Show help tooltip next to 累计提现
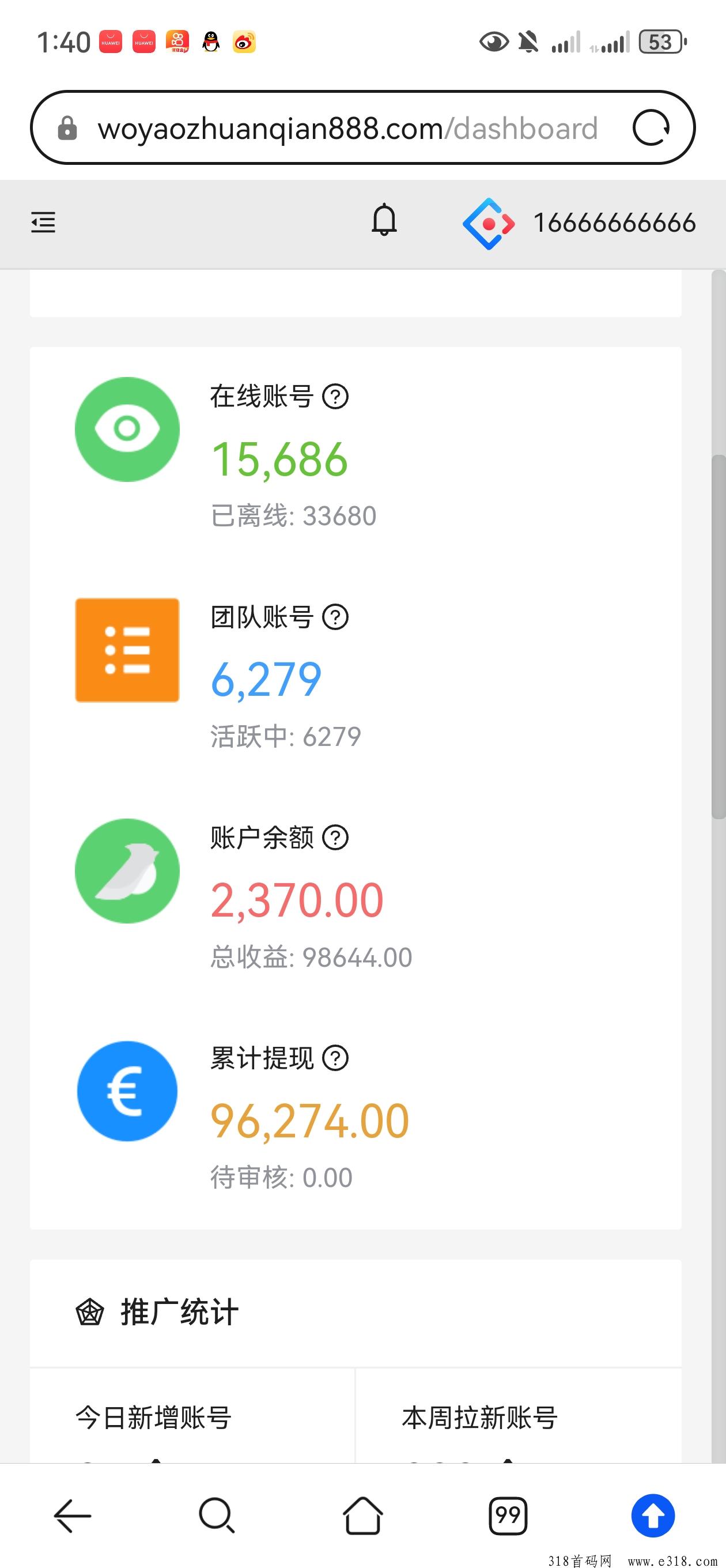The image size is (726, 1568). (335, 1058)
